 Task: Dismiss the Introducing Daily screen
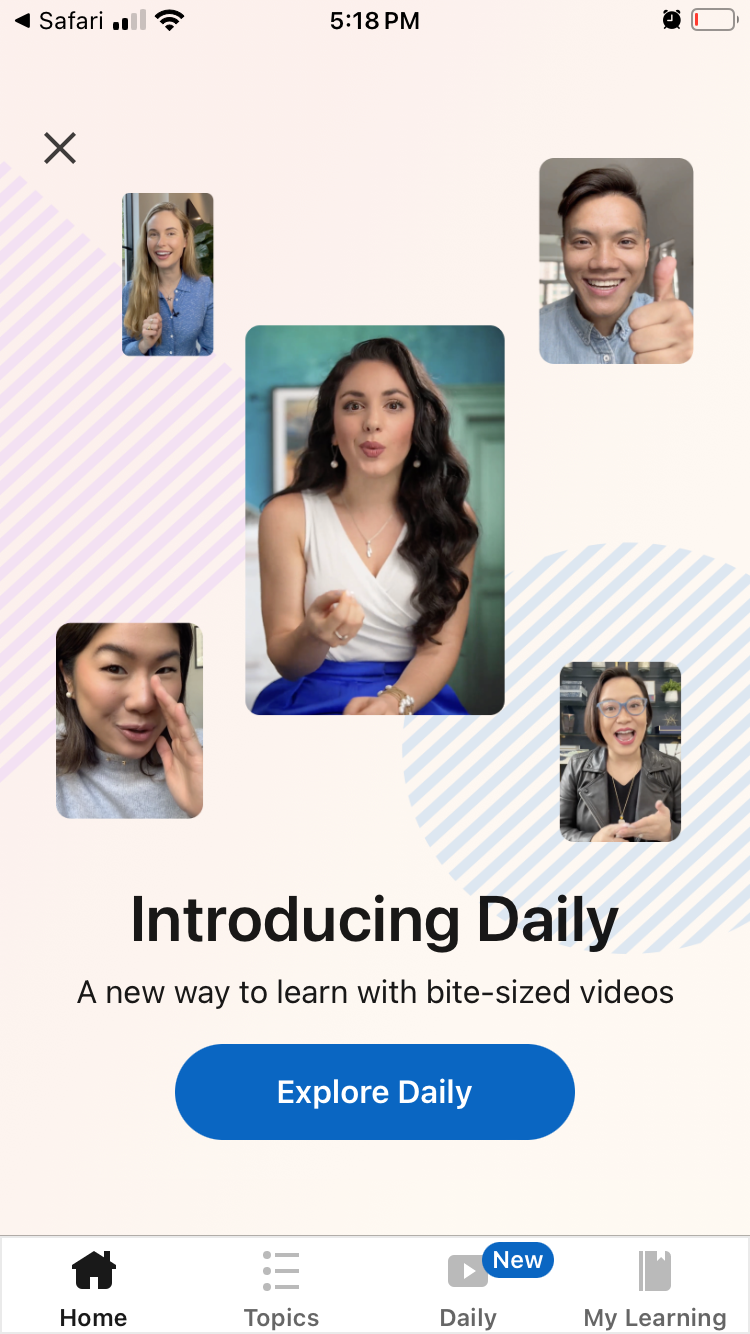[60, 148]
